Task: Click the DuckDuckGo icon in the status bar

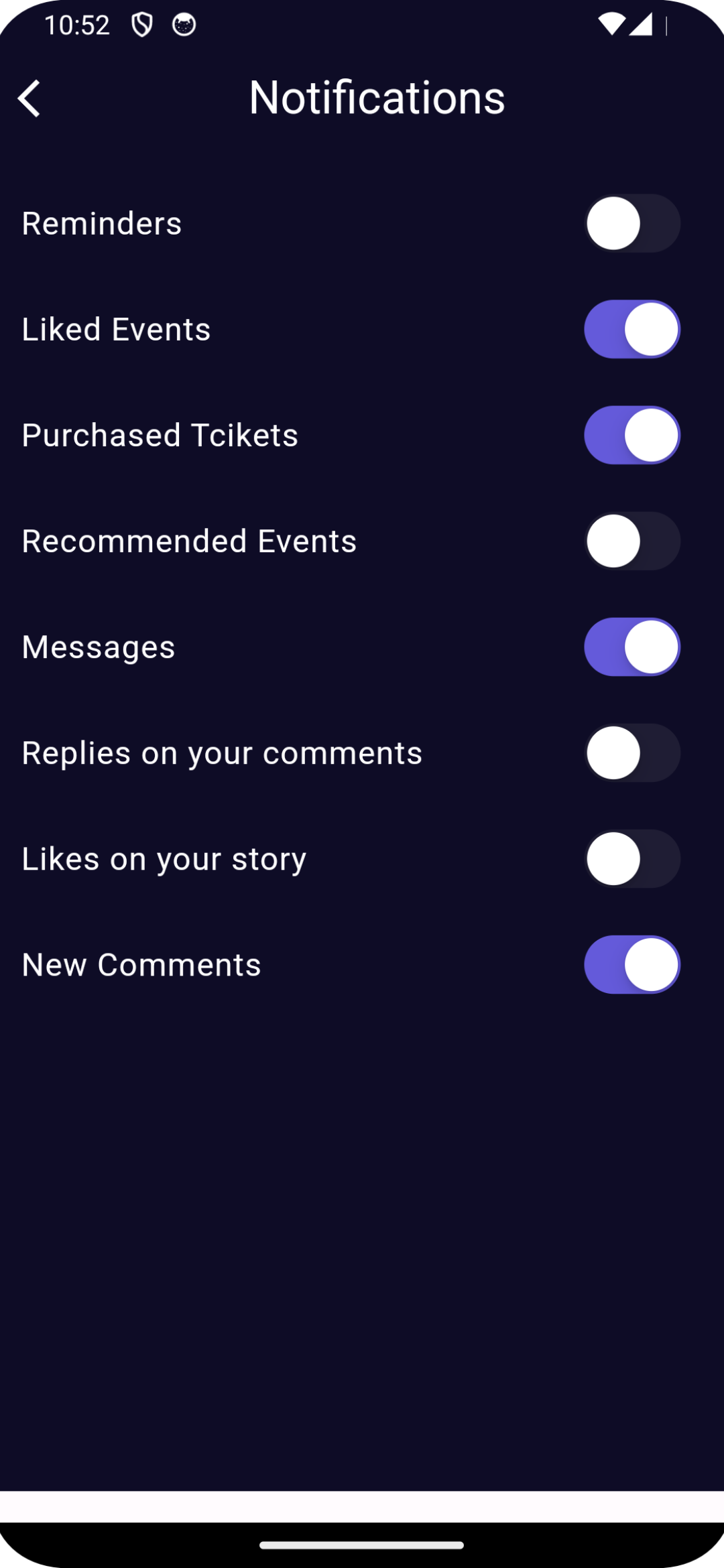Action: [x=182, y=23]
